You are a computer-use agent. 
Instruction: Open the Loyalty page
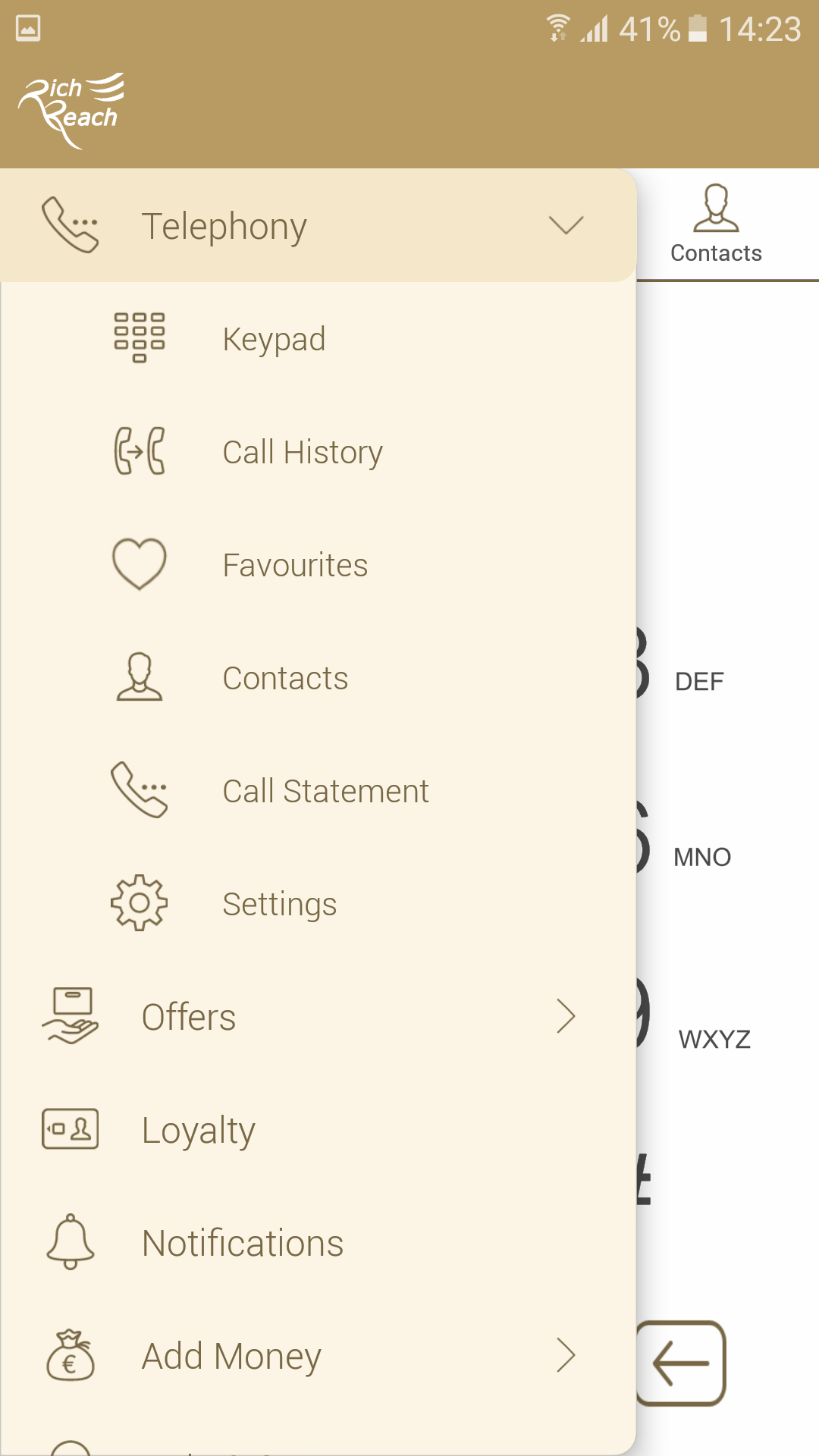(318, 1130)
